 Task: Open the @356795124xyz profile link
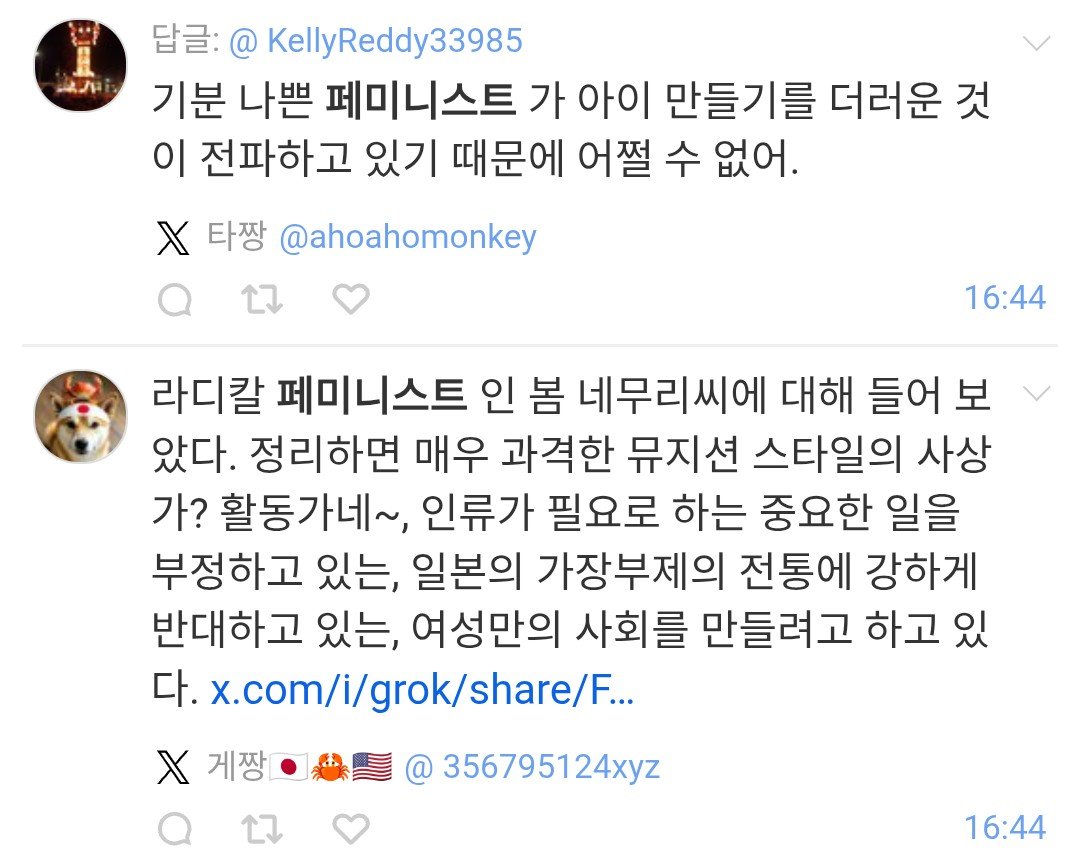click(x=532, y=767)
